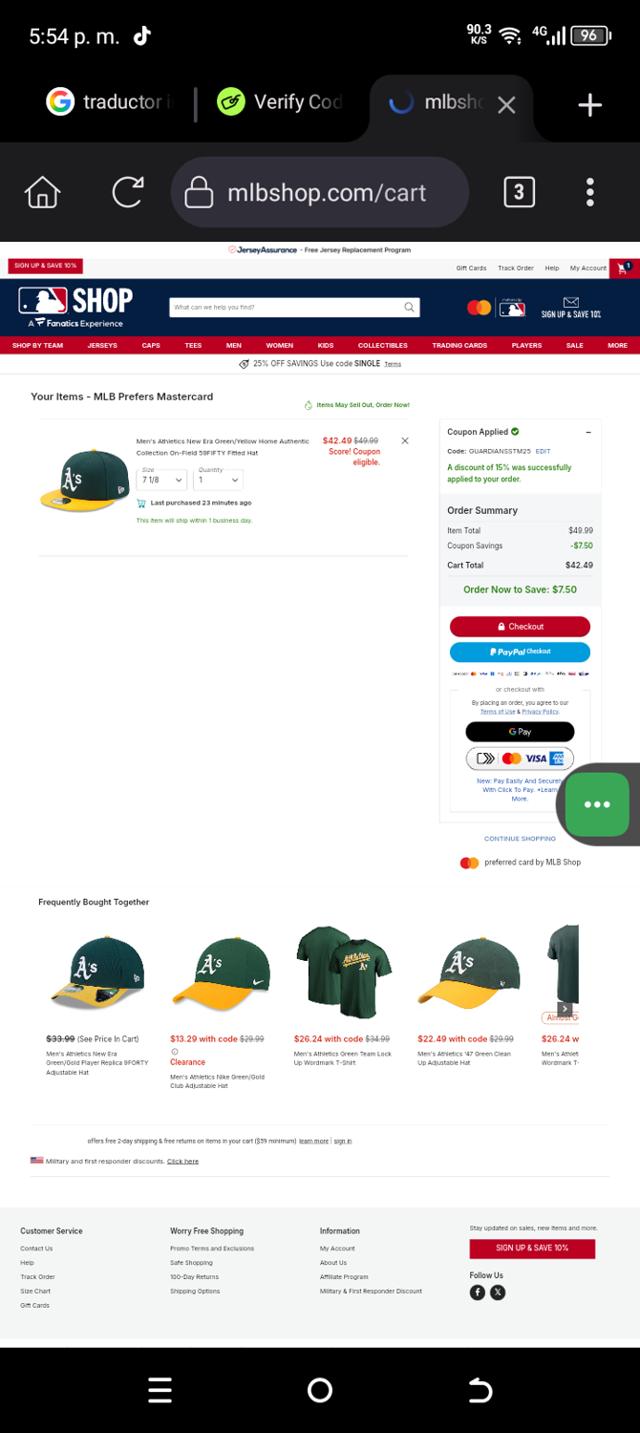The width and height of the screenshot is (640, 1433).
Task: Open the browser overflow menu
Action: pos(590,192)
